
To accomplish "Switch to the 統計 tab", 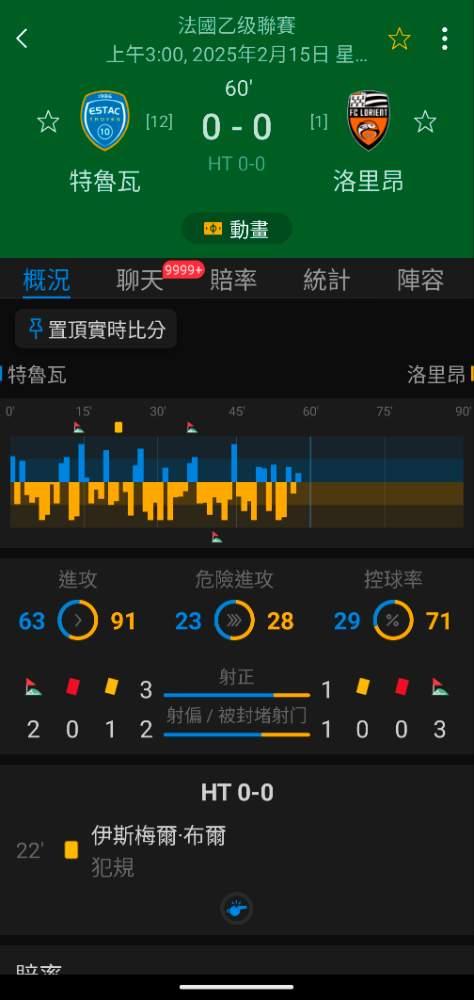I will click(x=327, y=280).
